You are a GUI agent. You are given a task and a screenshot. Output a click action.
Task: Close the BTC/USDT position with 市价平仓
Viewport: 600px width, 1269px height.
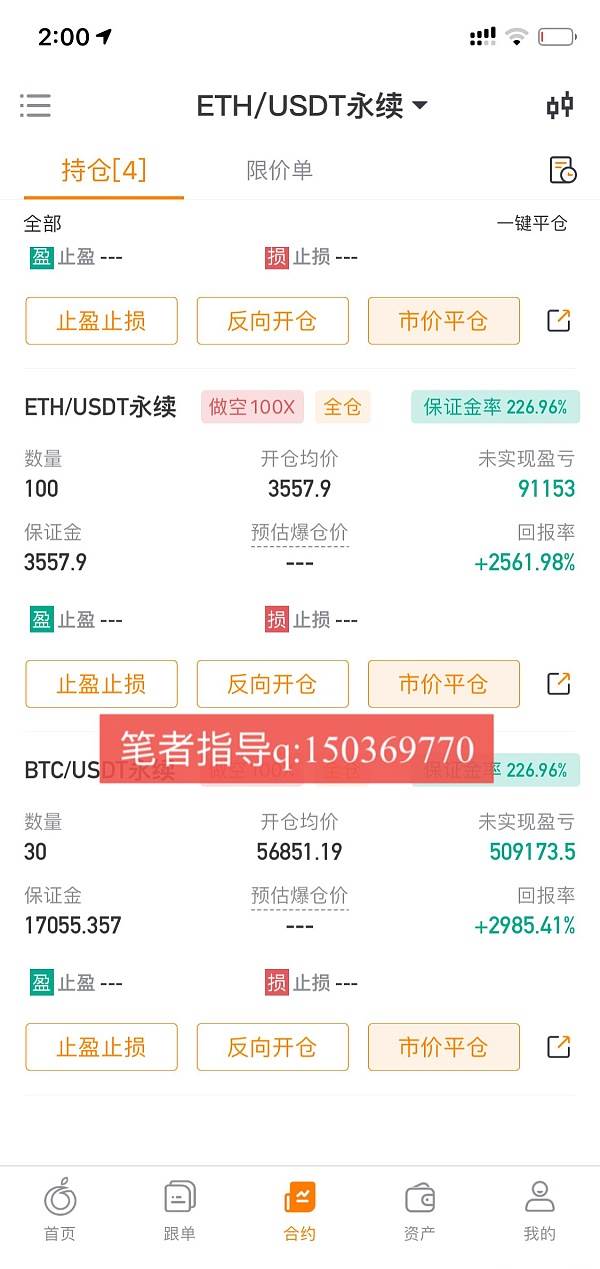[x=443, y=1047]
